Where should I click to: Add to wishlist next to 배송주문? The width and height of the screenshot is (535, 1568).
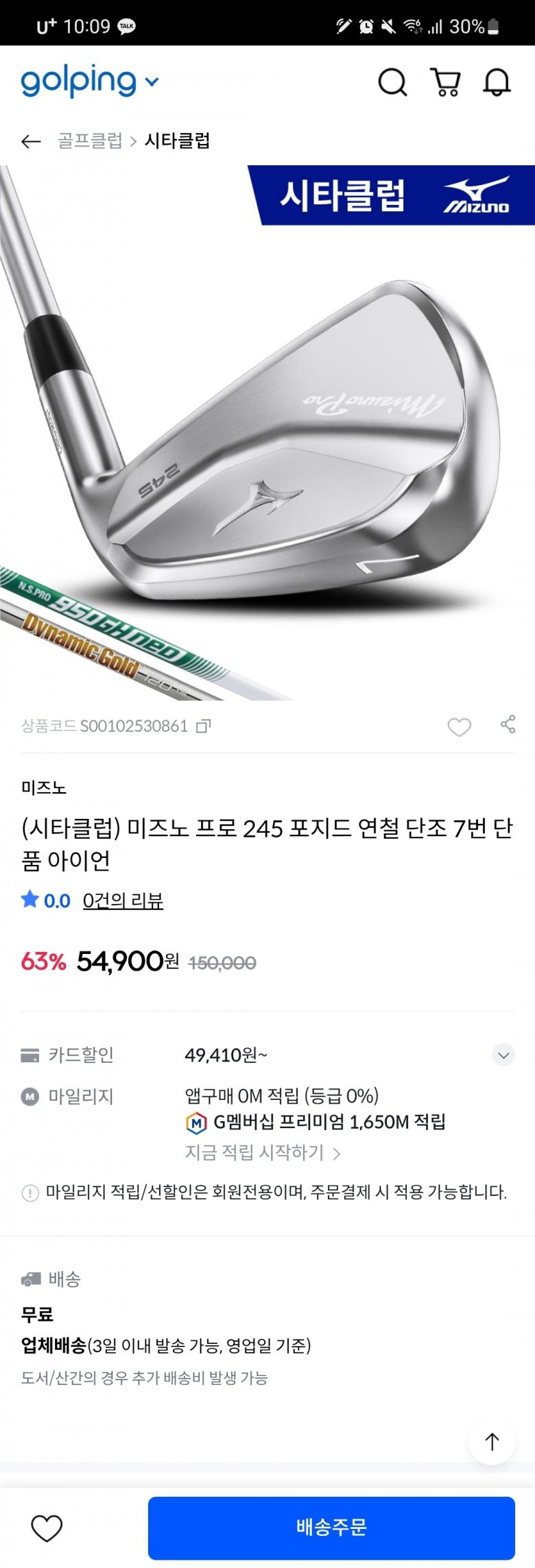pos(47,1528)
